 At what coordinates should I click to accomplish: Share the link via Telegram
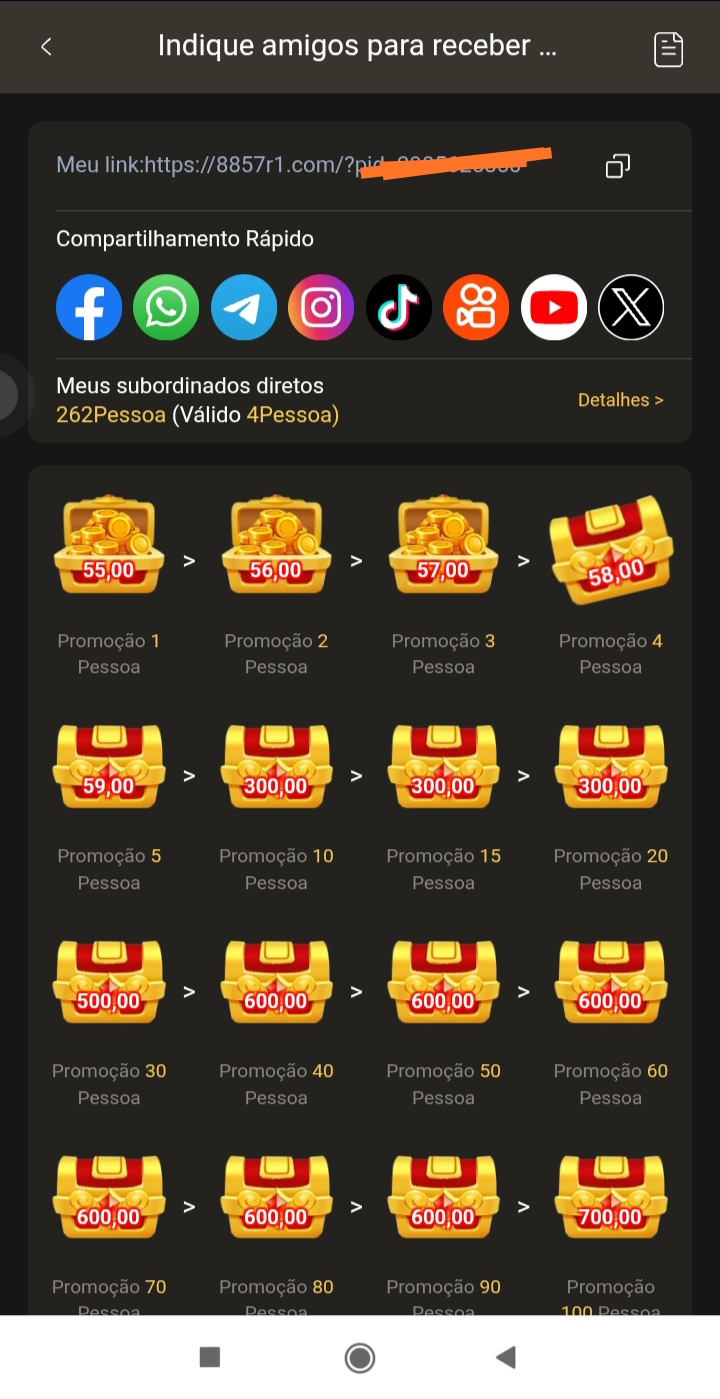point(244,308)
